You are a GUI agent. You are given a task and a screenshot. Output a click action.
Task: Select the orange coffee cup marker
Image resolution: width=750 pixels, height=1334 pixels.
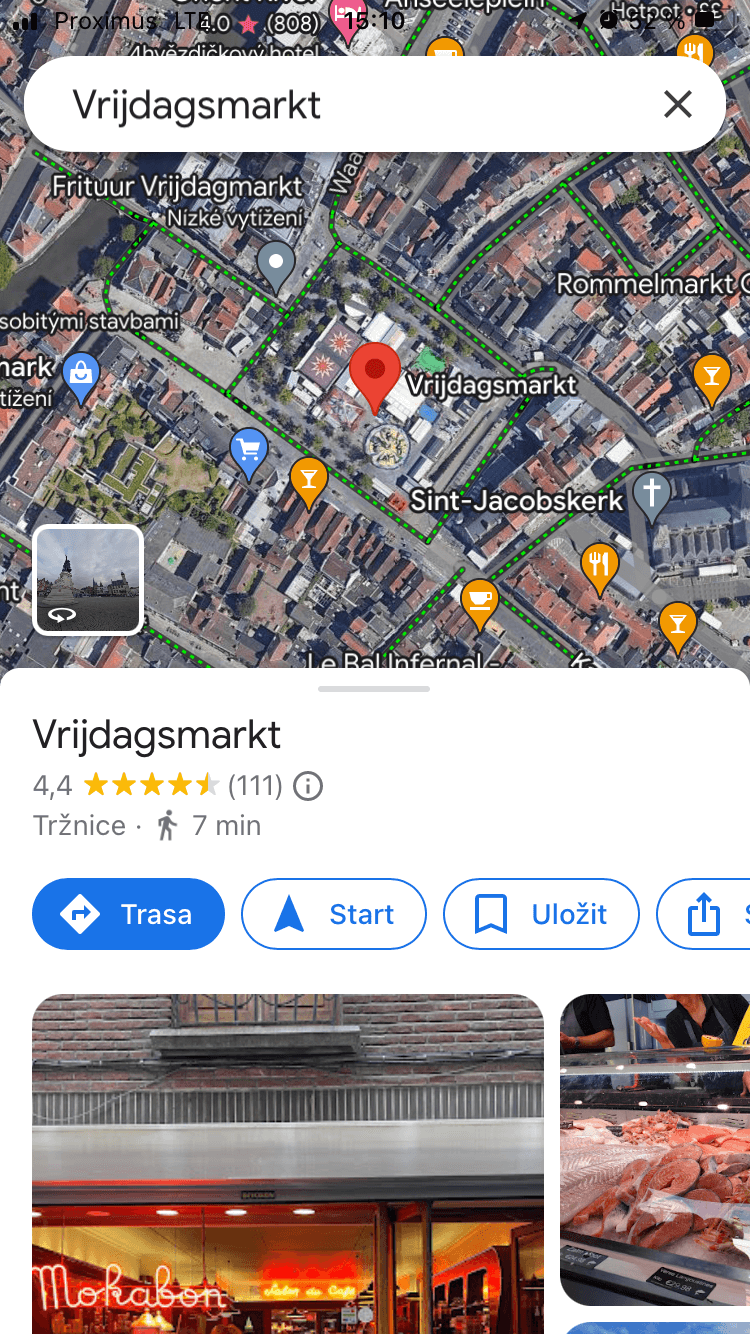pyautogui.click(x=480, y=600)
